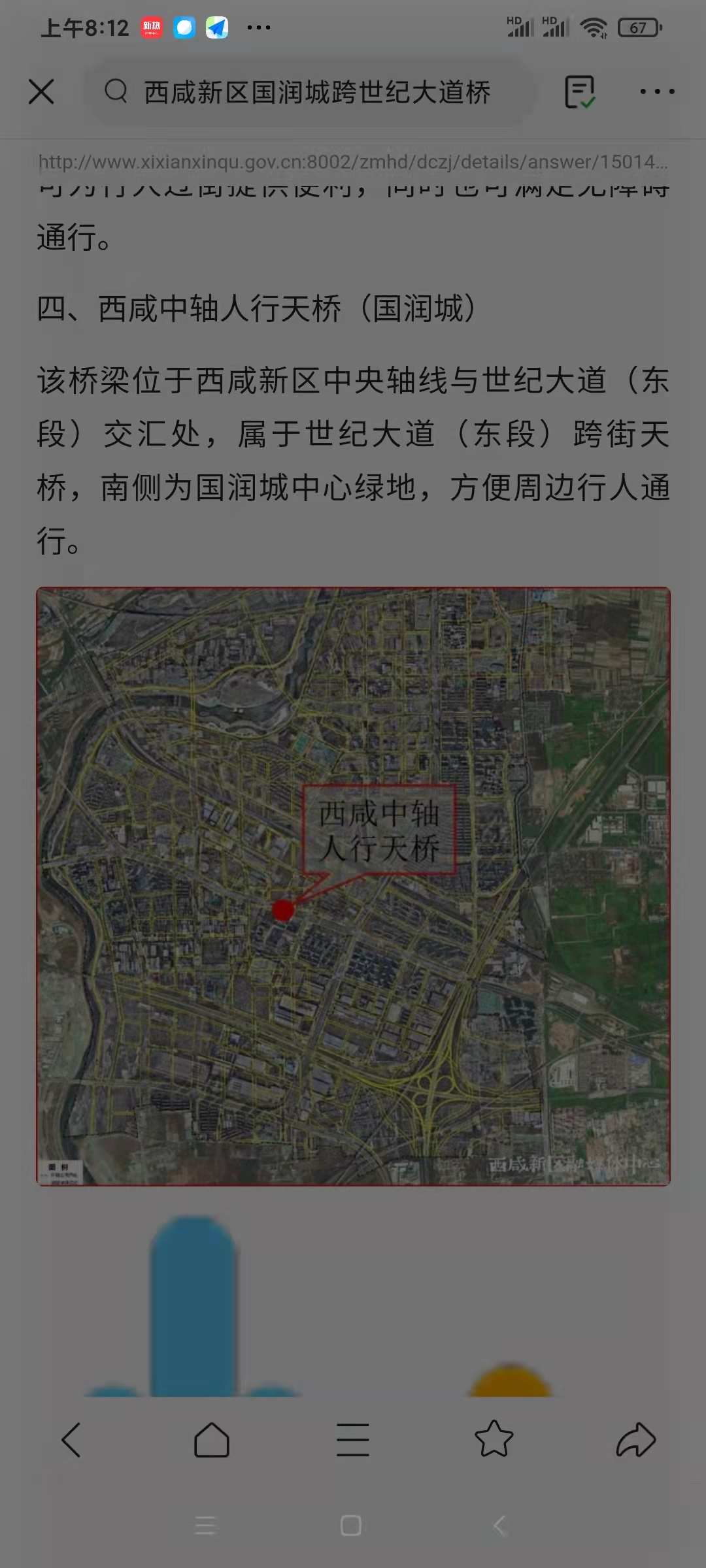The image size is (706, 1568).
Task: Open the overflow menu at top right
Action: (x=657, y=91)
